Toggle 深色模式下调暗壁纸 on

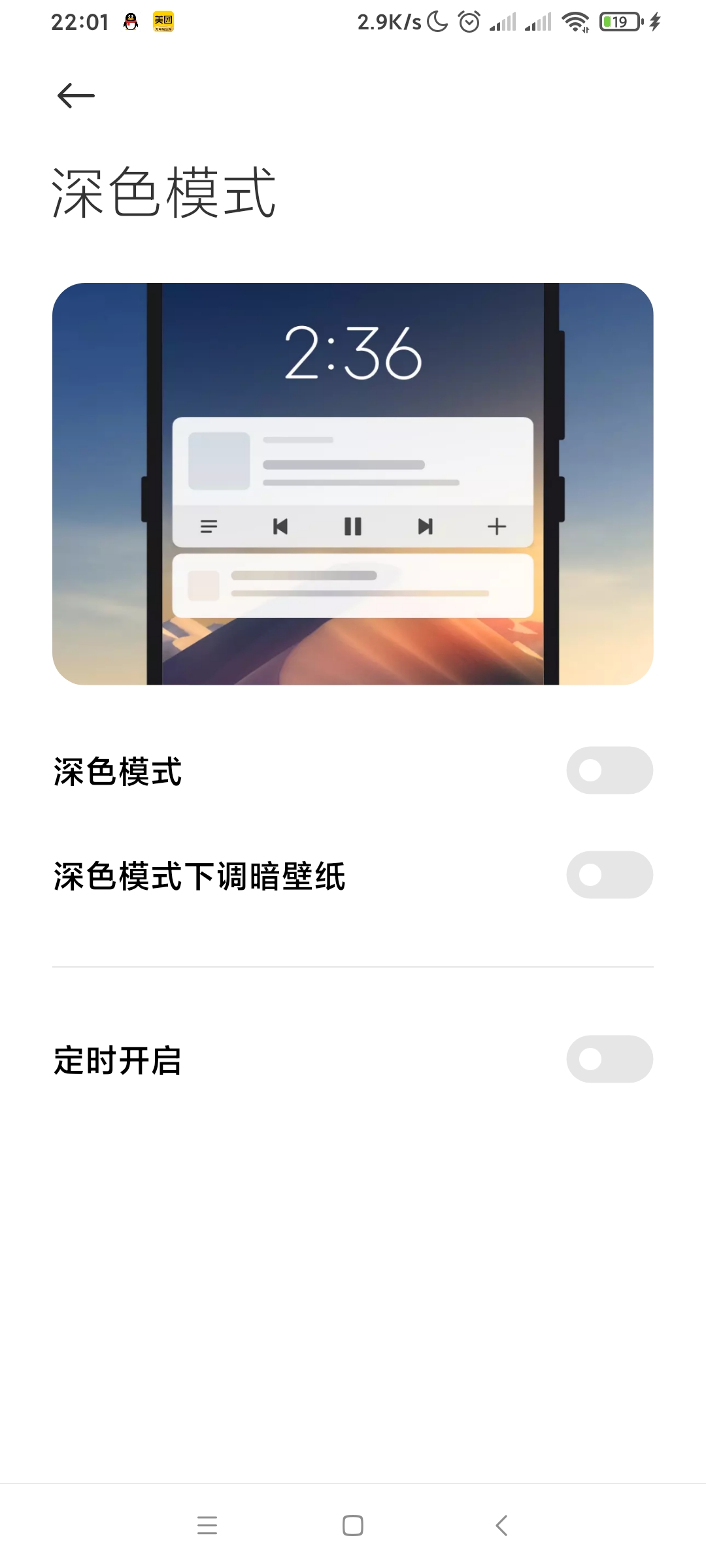tap(609, 875)
